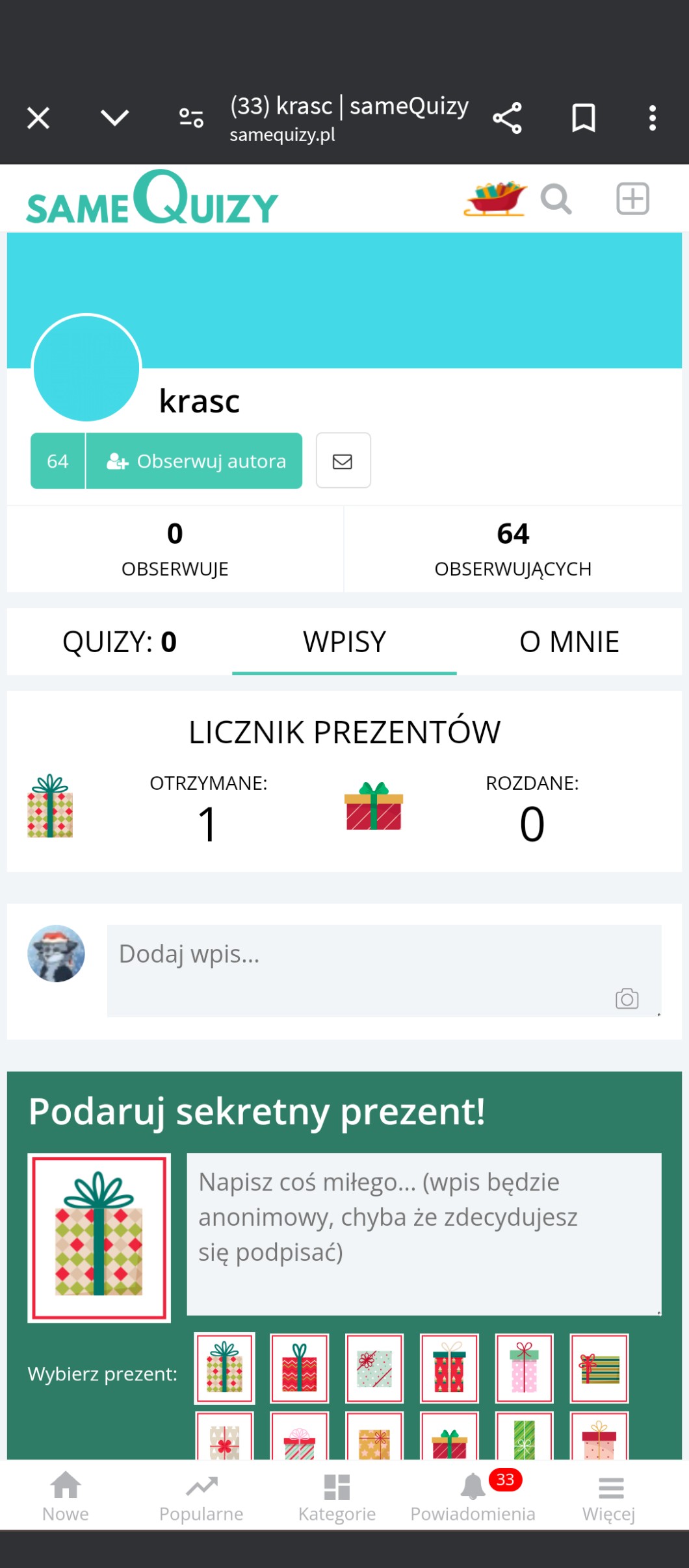
Task: Choose the green and yellow striped gift
Action: 599,1368
